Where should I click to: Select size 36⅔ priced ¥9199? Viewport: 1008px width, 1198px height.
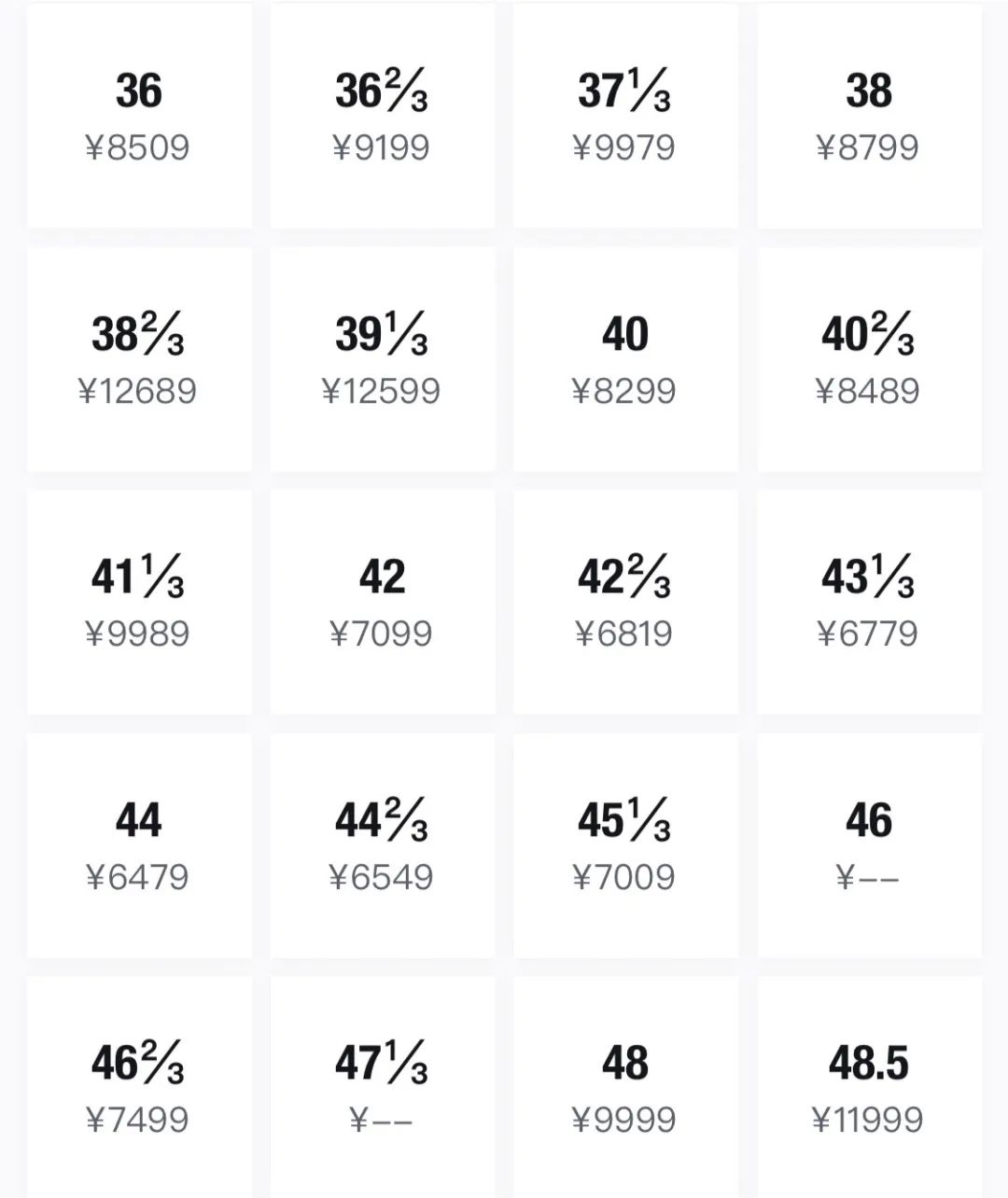tap(383, 112)
